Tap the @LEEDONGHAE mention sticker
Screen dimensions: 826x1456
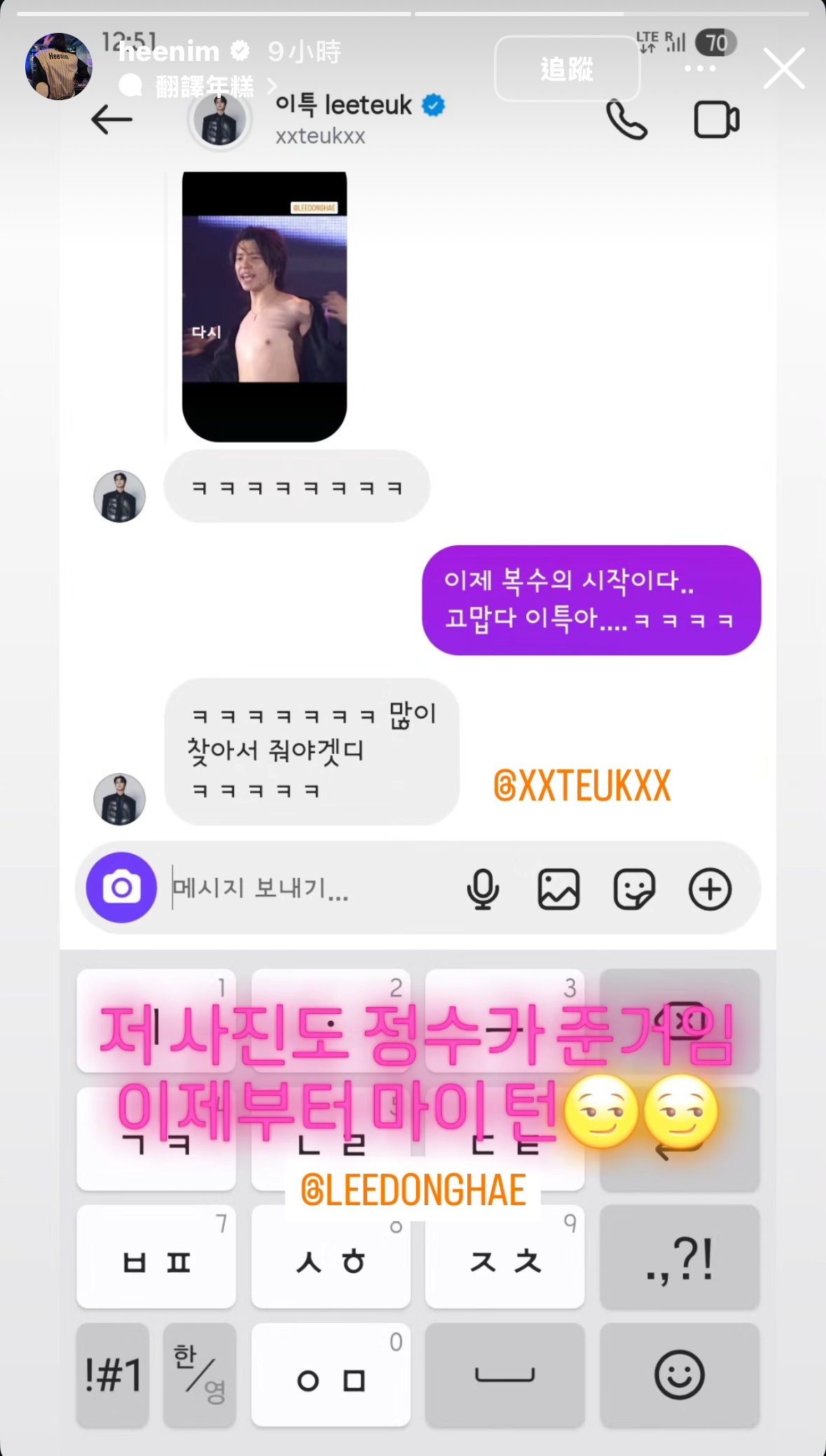(x=413, y=1190)
